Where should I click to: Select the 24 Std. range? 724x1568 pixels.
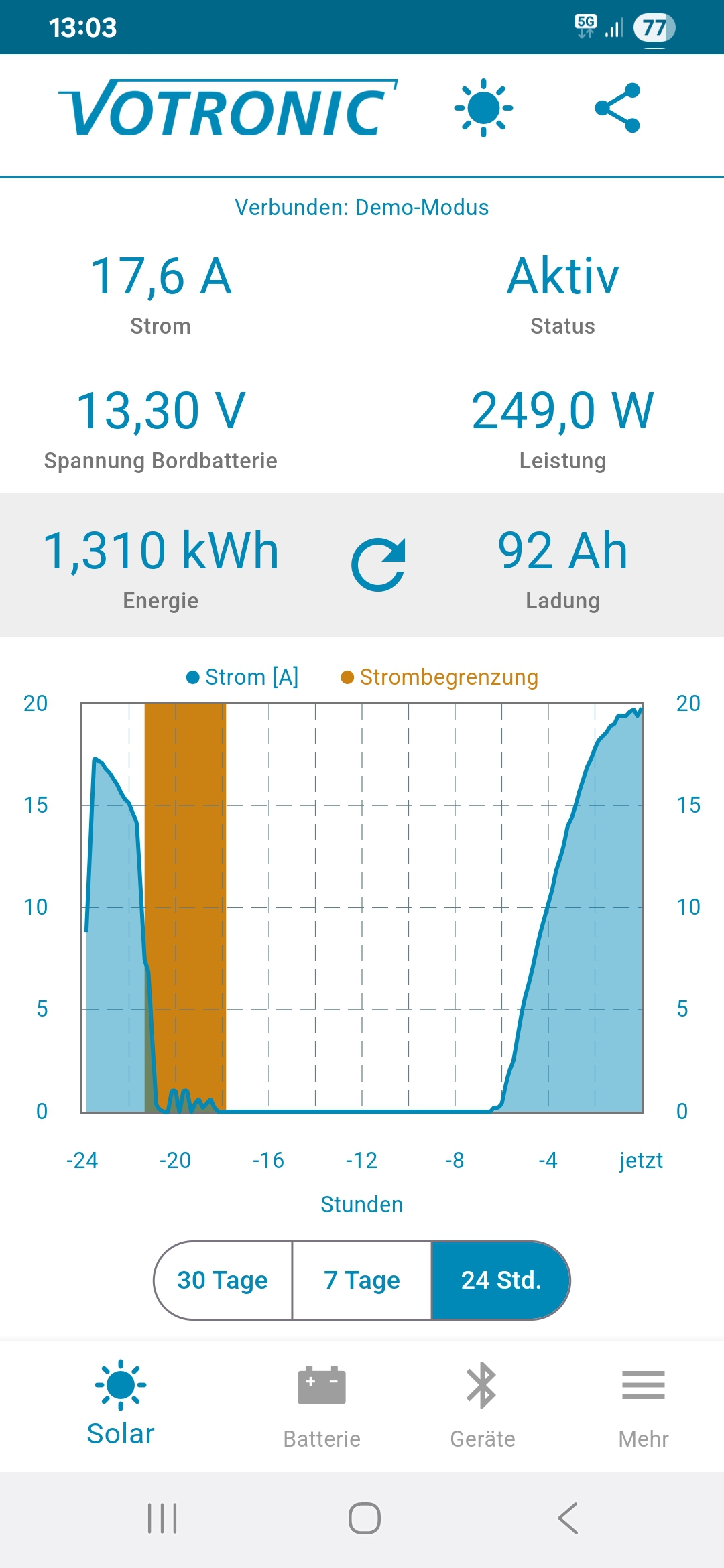coord(501,1281)
